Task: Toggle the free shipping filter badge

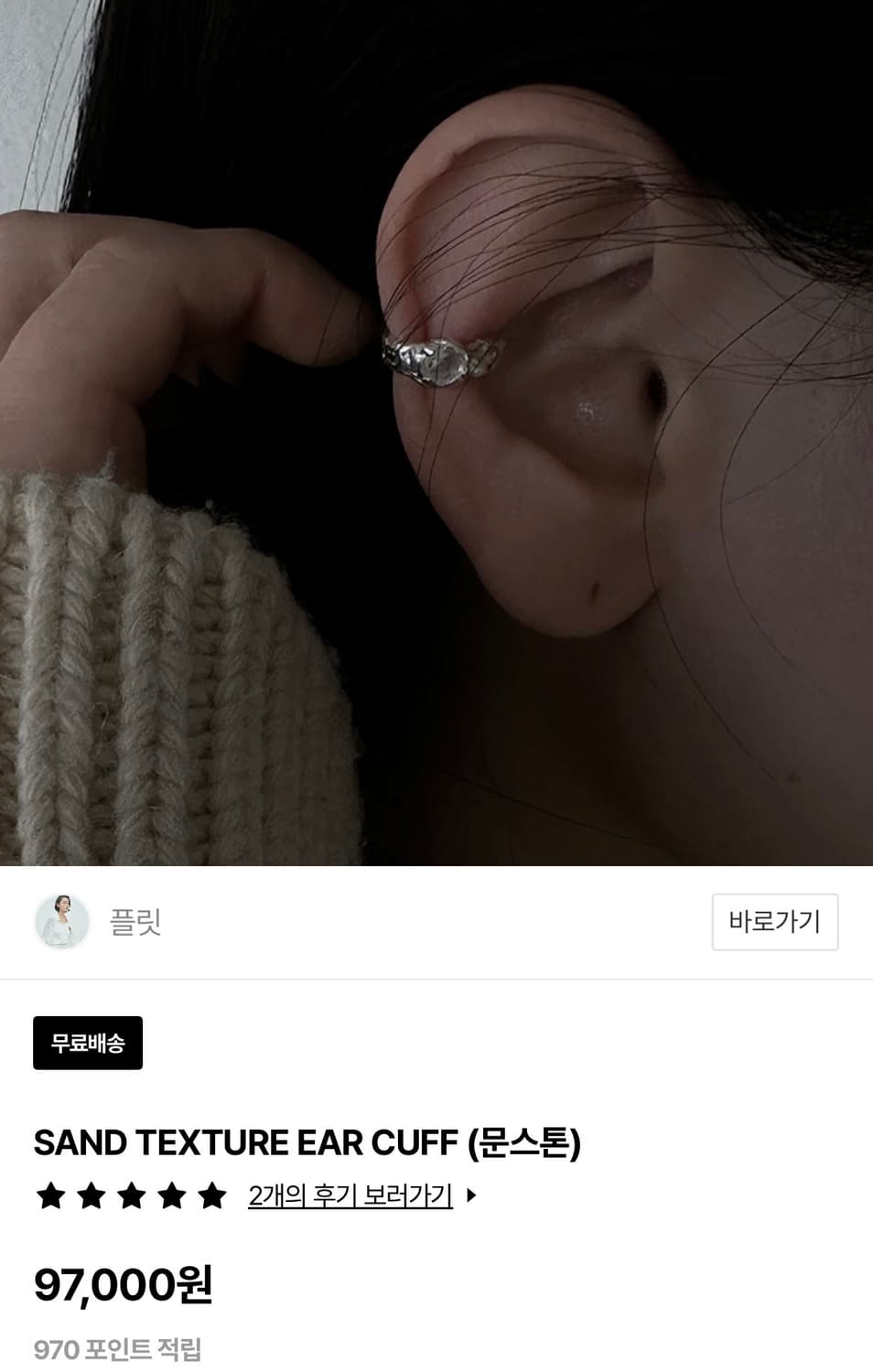Action: [x=88, y=1041]
